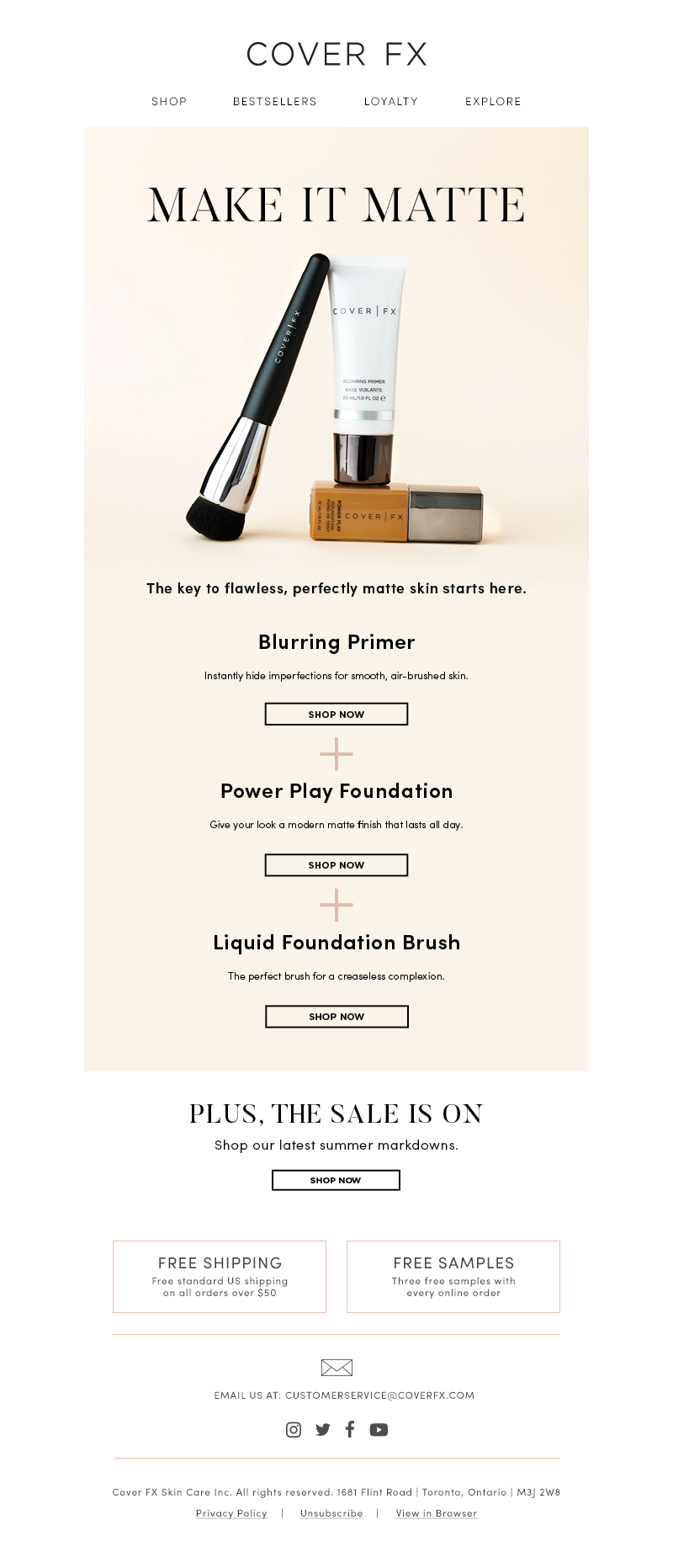673x1568 pixels.
Task: Select the EXPLORE menu link
Action: [493, 101]
